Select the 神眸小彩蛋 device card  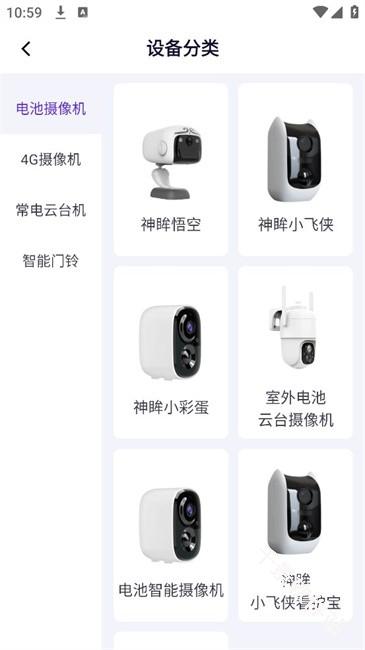pyautogui.click(x=171, y=352)
